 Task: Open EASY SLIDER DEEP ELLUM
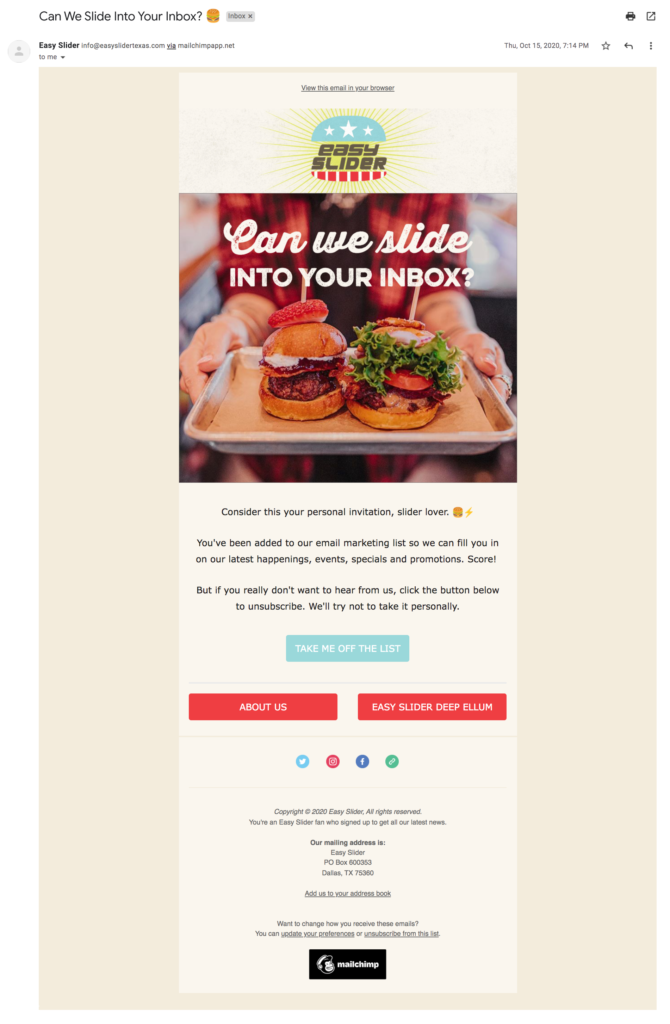[432, 707]
